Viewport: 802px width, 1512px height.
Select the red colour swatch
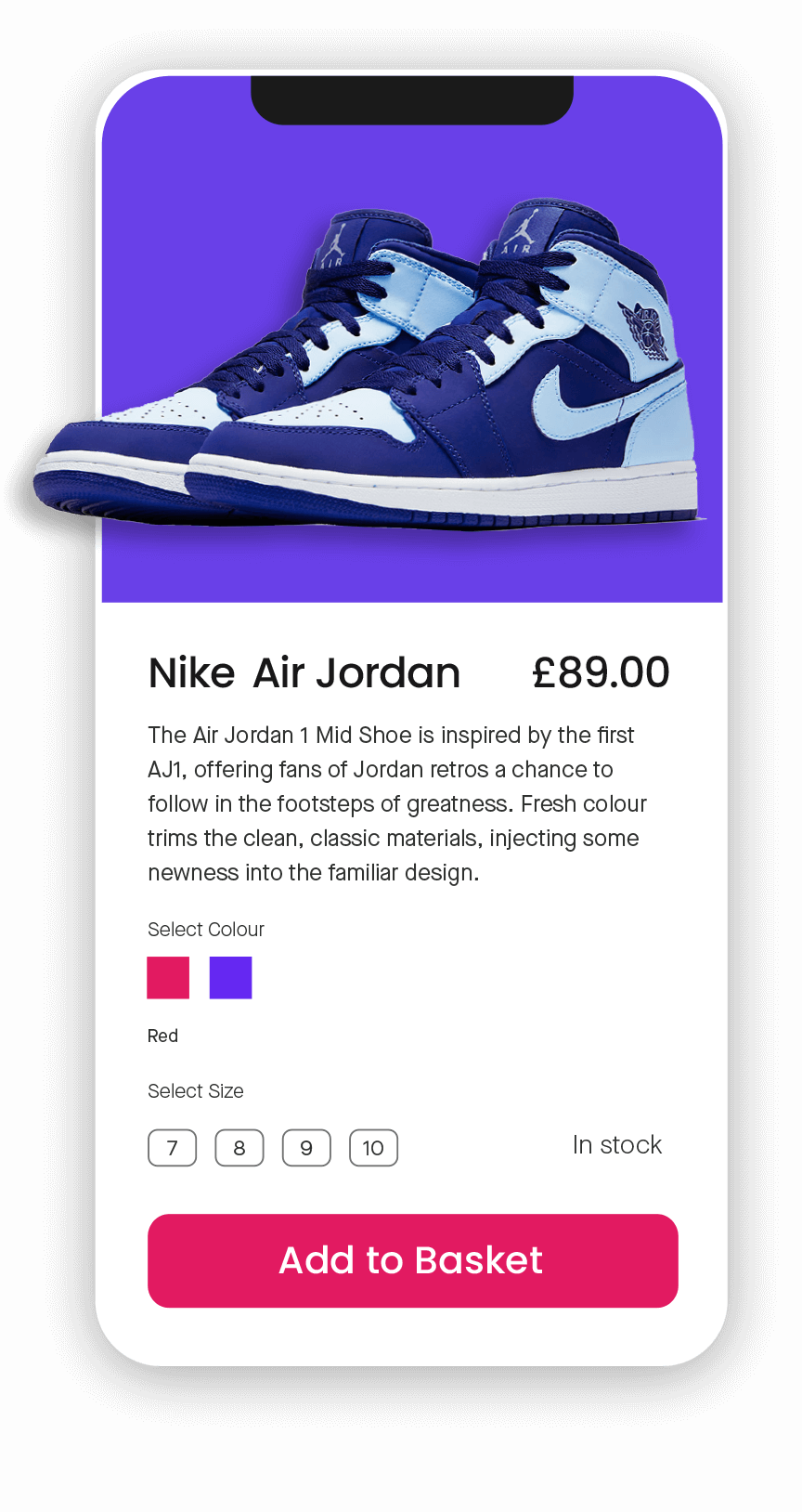[x=168, y=978]
